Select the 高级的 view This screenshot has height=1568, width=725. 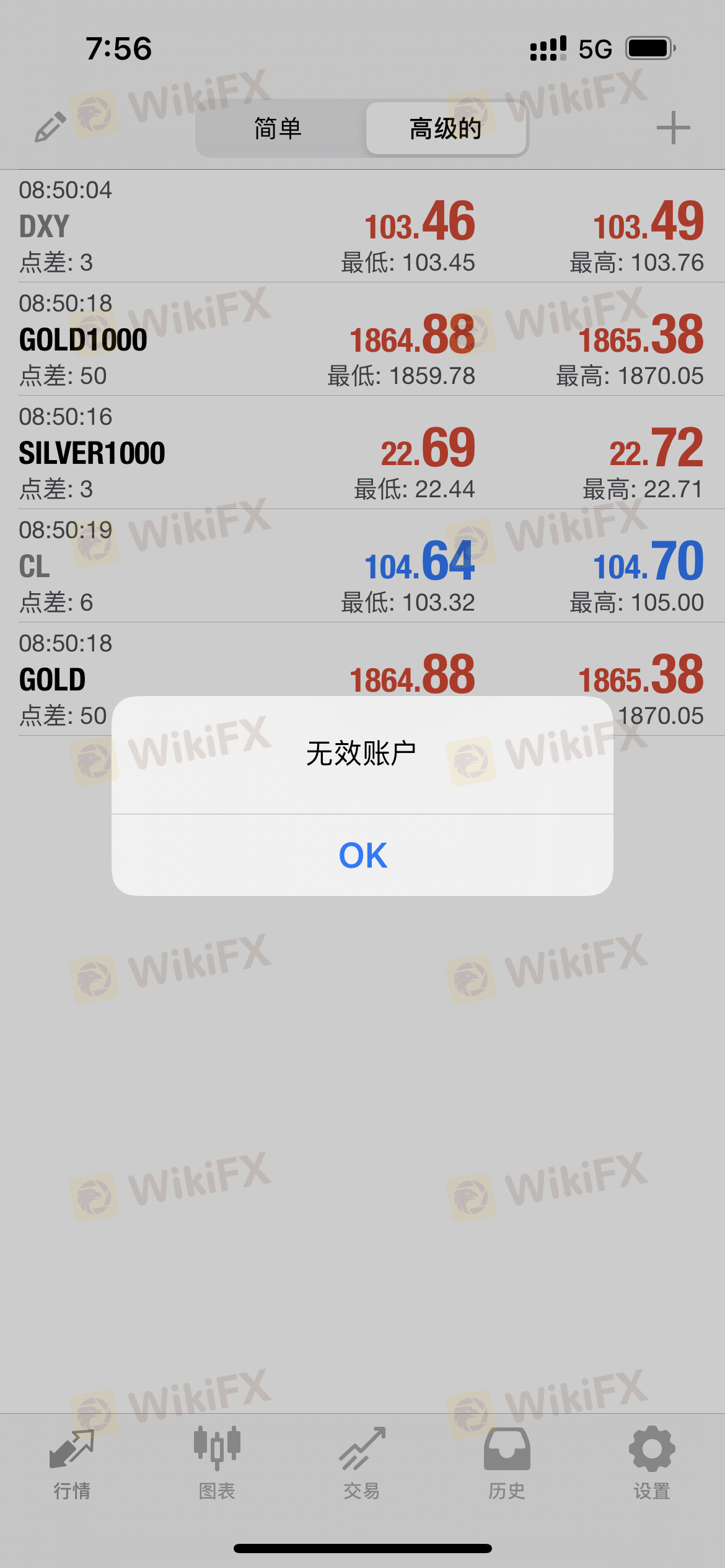pyautogui.click(x=446, y=129)
